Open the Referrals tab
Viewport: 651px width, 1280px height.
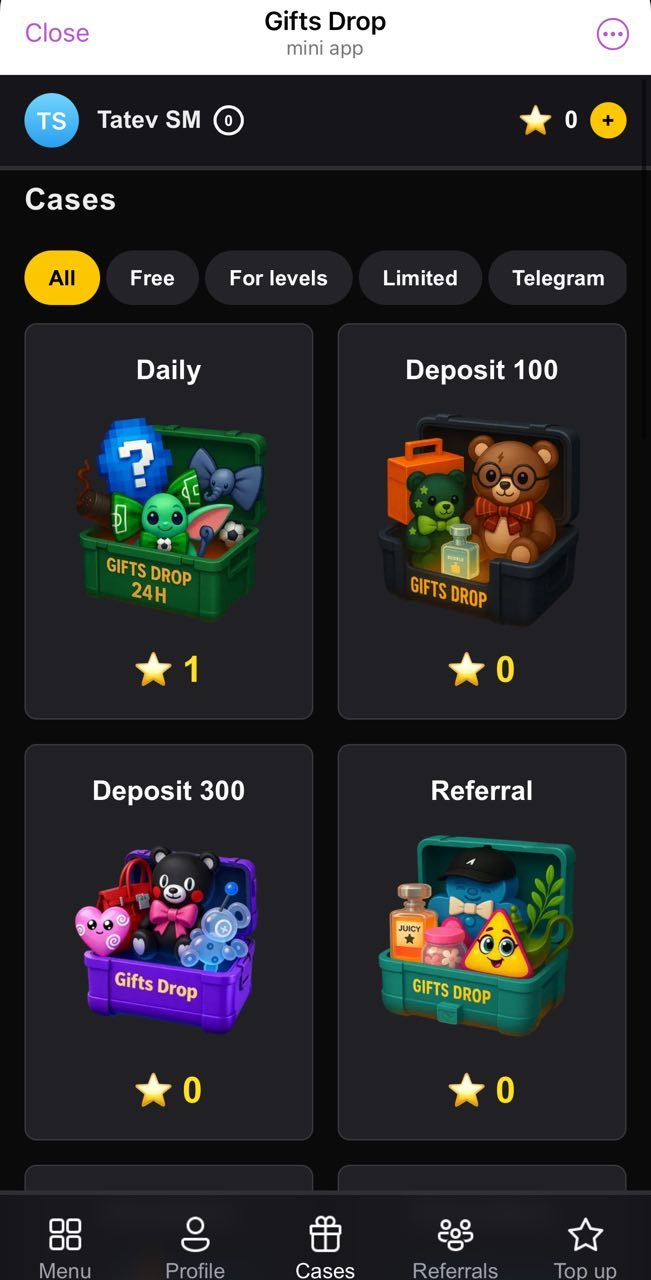pyautogui.click(x=455, y=1246)
